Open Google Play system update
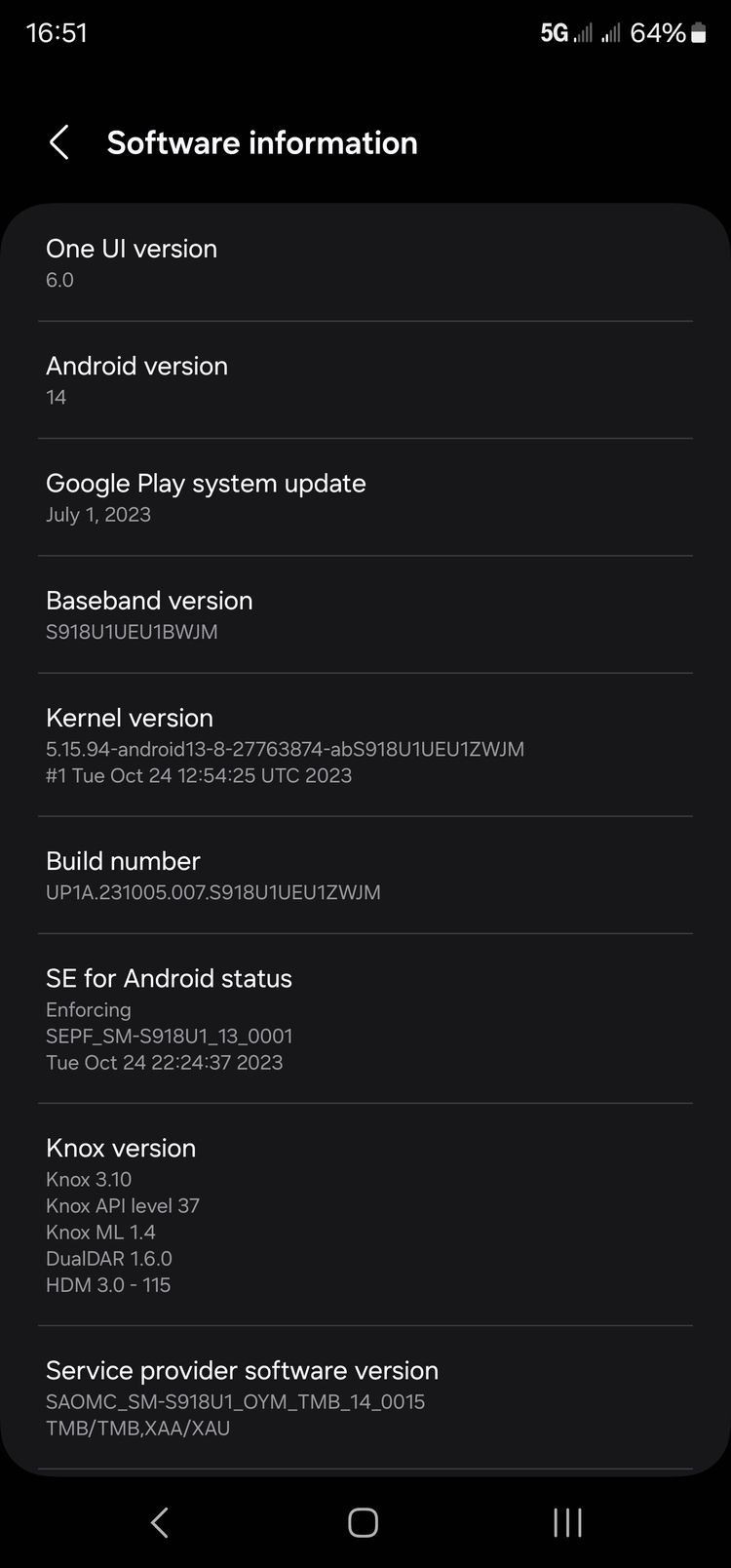This screenshot has width=731, height=1568. pyautogui.click(x=365, y=497)
